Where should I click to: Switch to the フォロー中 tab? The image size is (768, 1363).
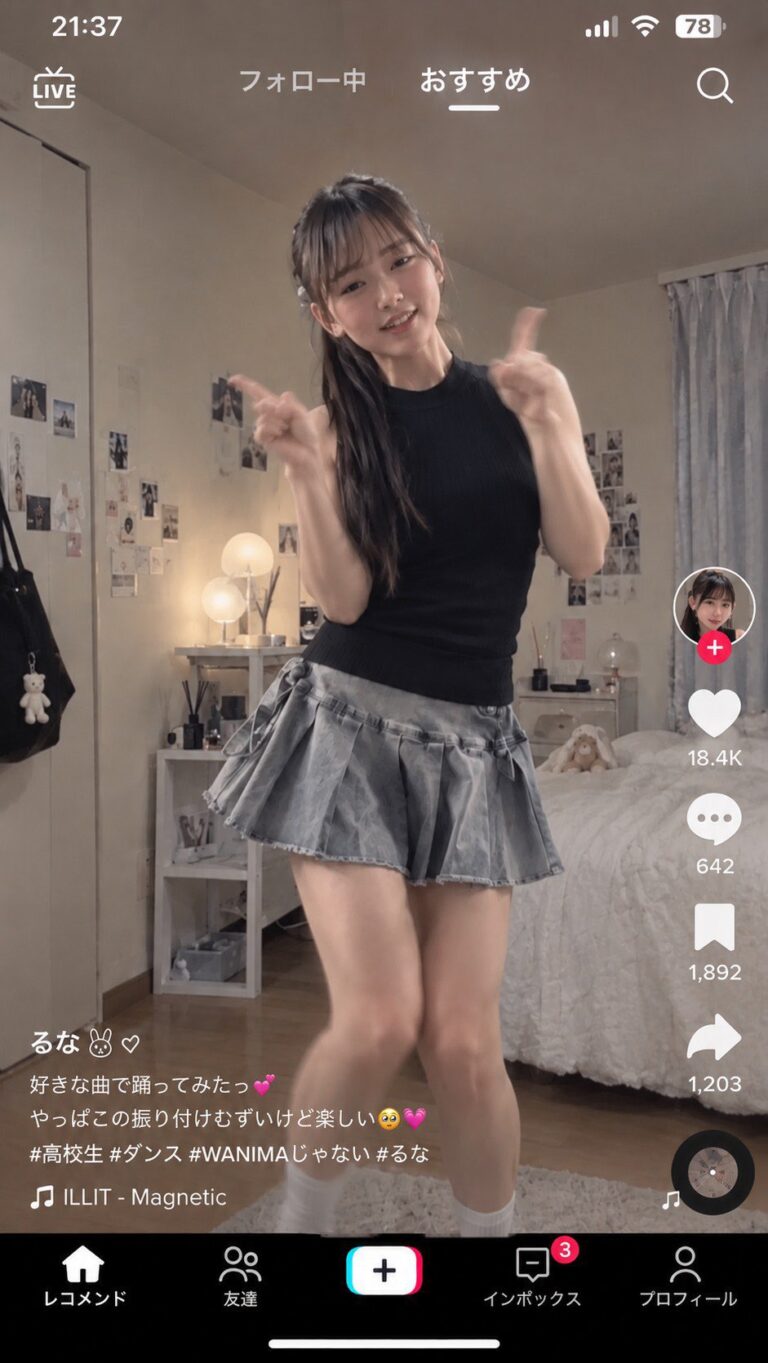302,81
